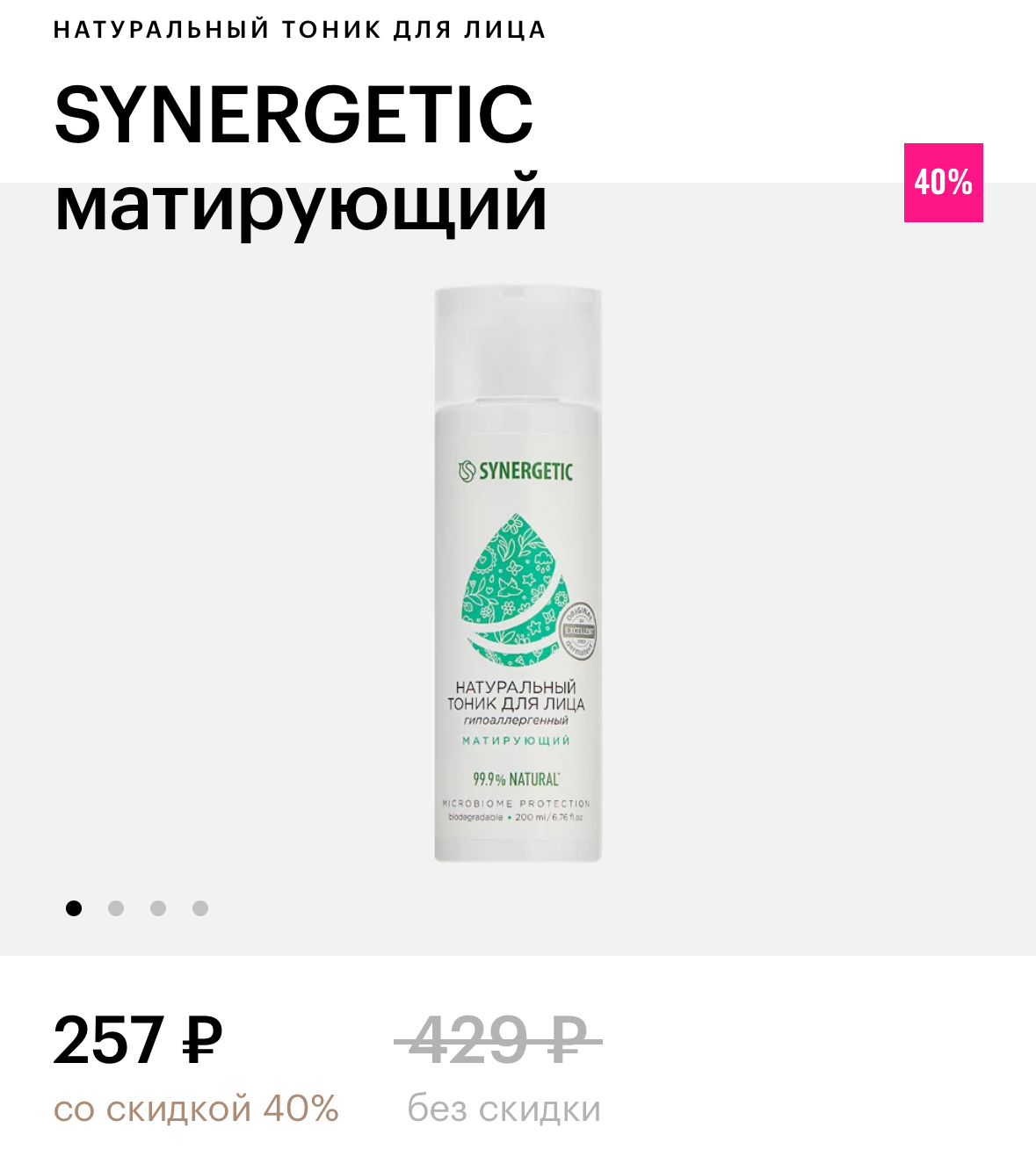Select the second carousel dot
The image size is (1036, 1164).
116,908
